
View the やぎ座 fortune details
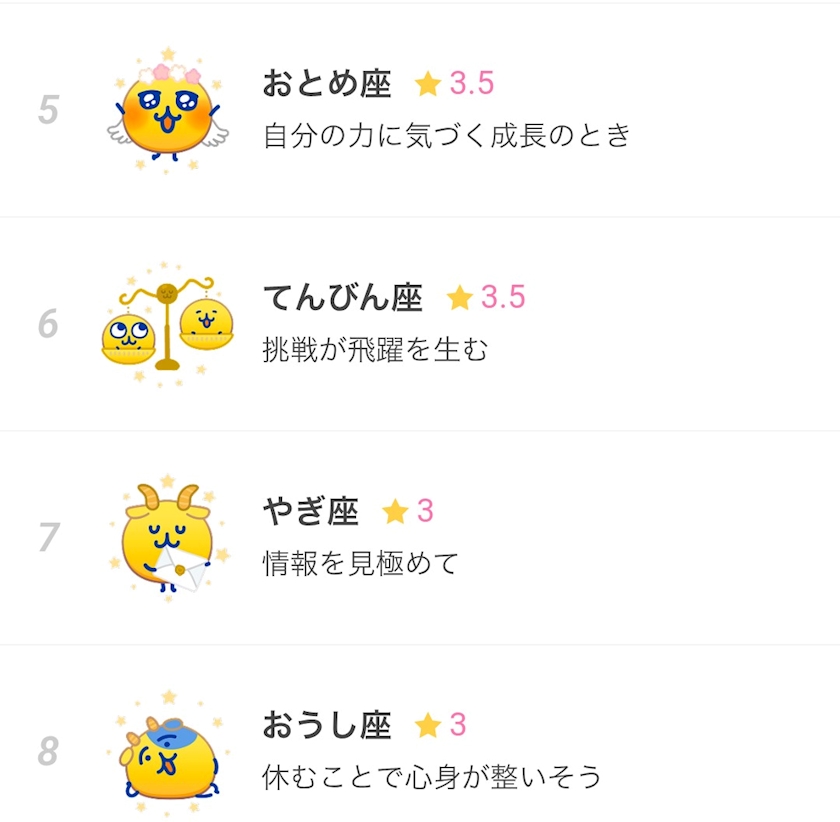pos(420,537)
